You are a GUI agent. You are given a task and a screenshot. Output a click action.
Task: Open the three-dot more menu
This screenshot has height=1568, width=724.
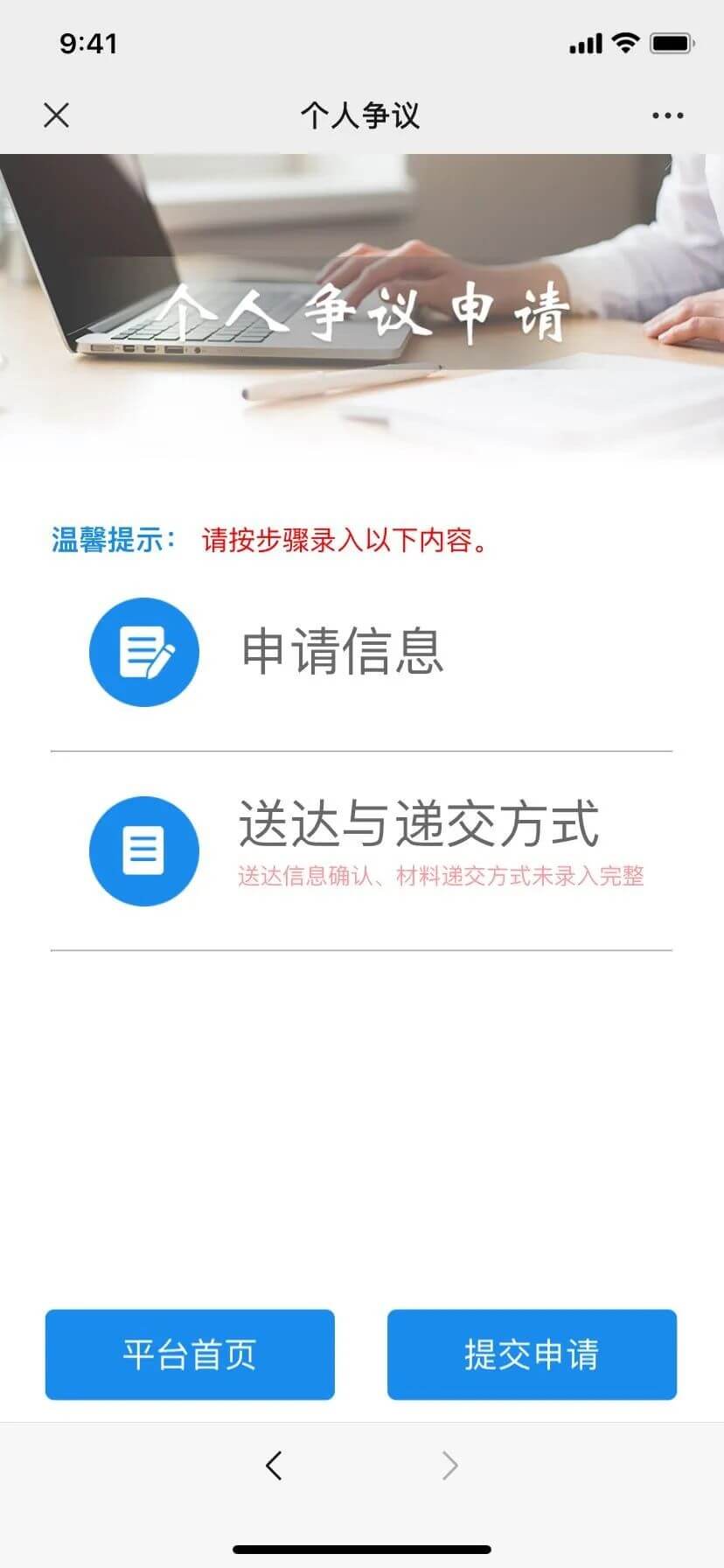(x=667, y=115)
